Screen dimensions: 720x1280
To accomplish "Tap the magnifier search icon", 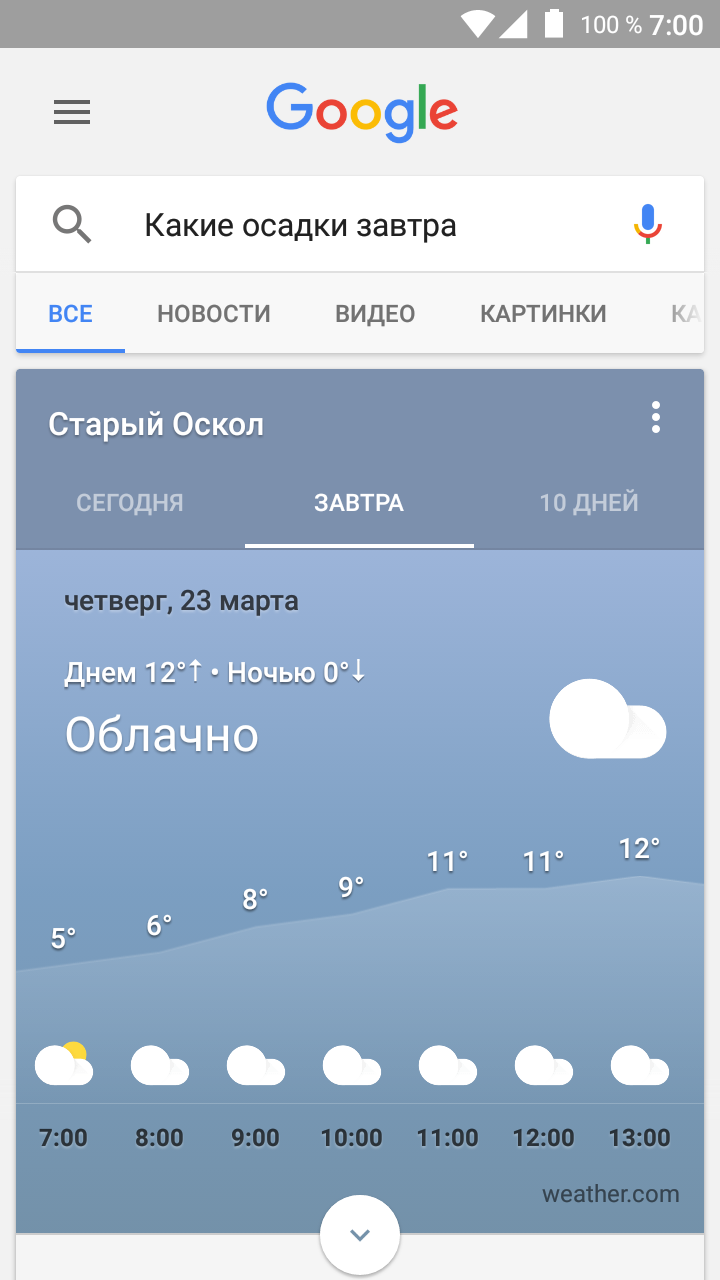I will (72, 225).
